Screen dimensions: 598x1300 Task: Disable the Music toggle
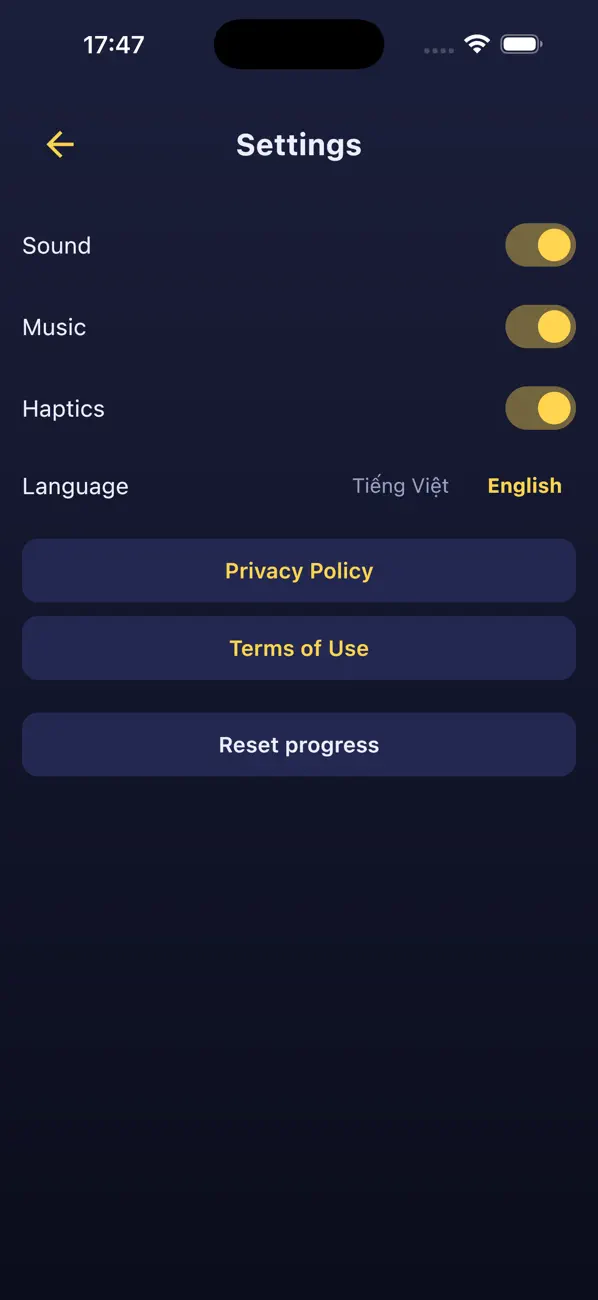[540, 327]
